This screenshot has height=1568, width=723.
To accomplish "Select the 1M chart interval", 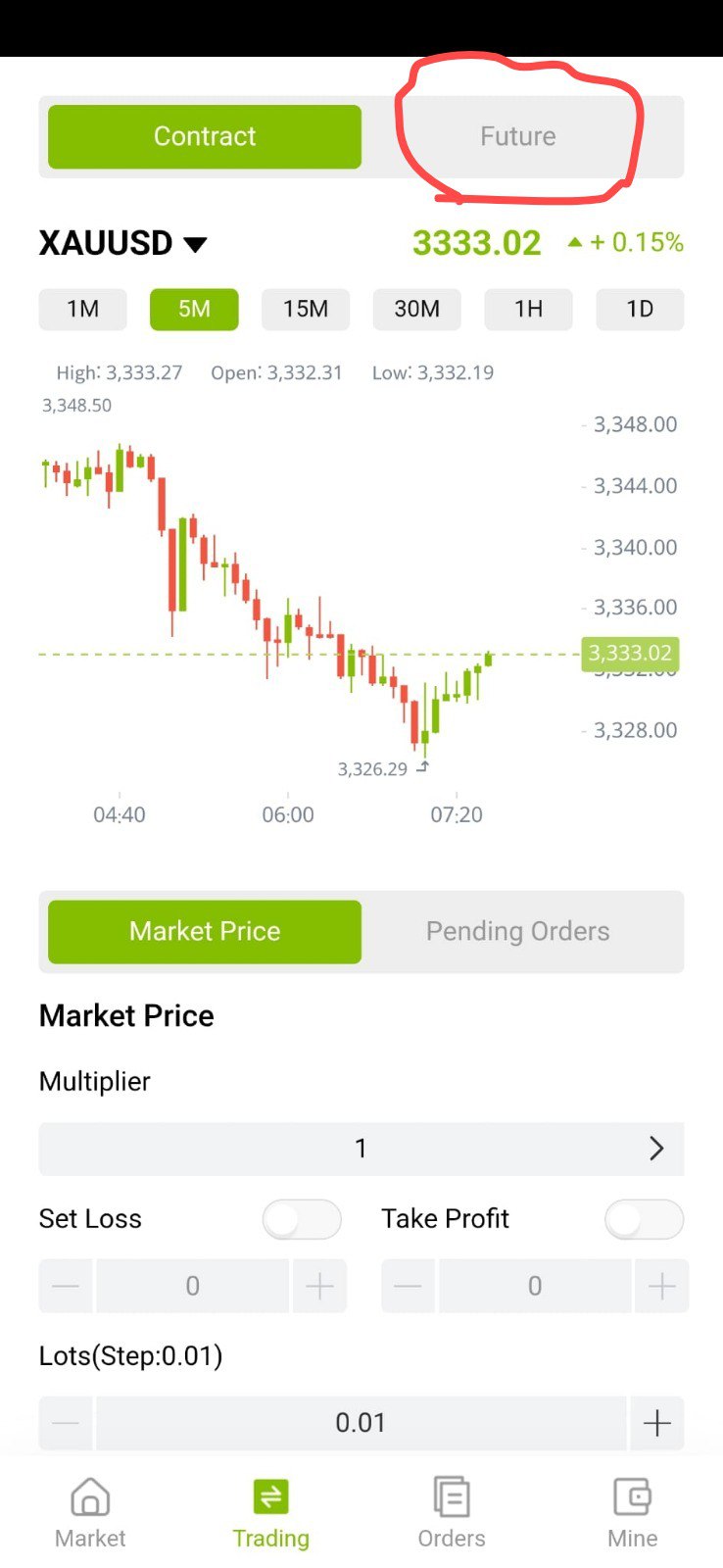I will tap(83, 310).
